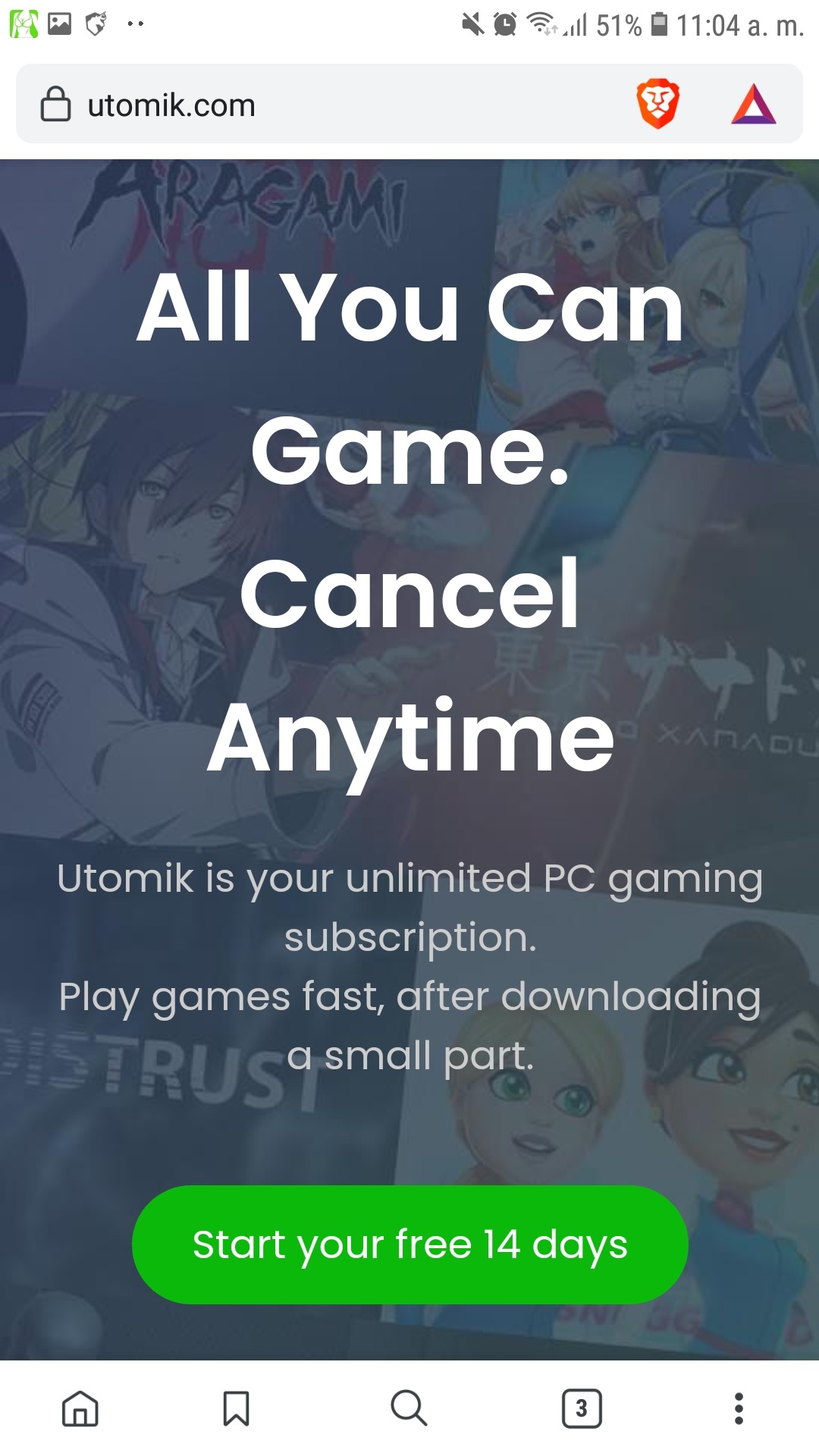This screenshot has height=1456, width=819.
Task: Open the Brave Rewards triangle icon
Action: 753,105
